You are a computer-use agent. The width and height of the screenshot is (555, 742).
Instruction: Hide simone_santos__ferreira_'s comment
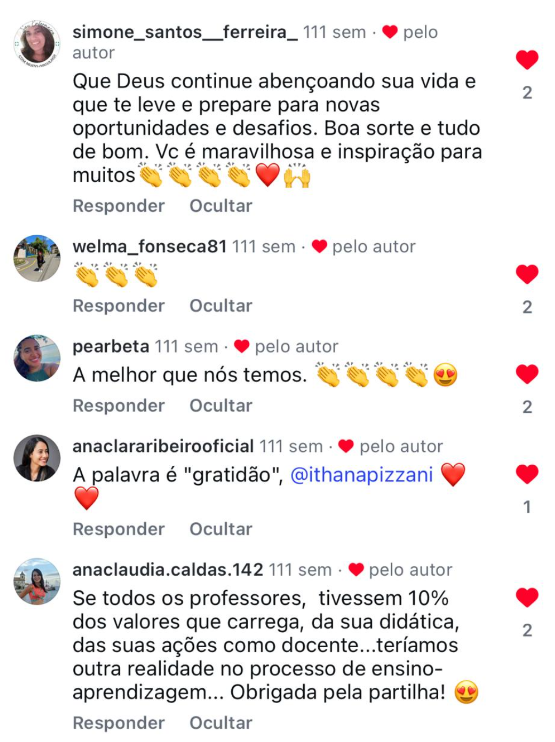coord(221,206)
